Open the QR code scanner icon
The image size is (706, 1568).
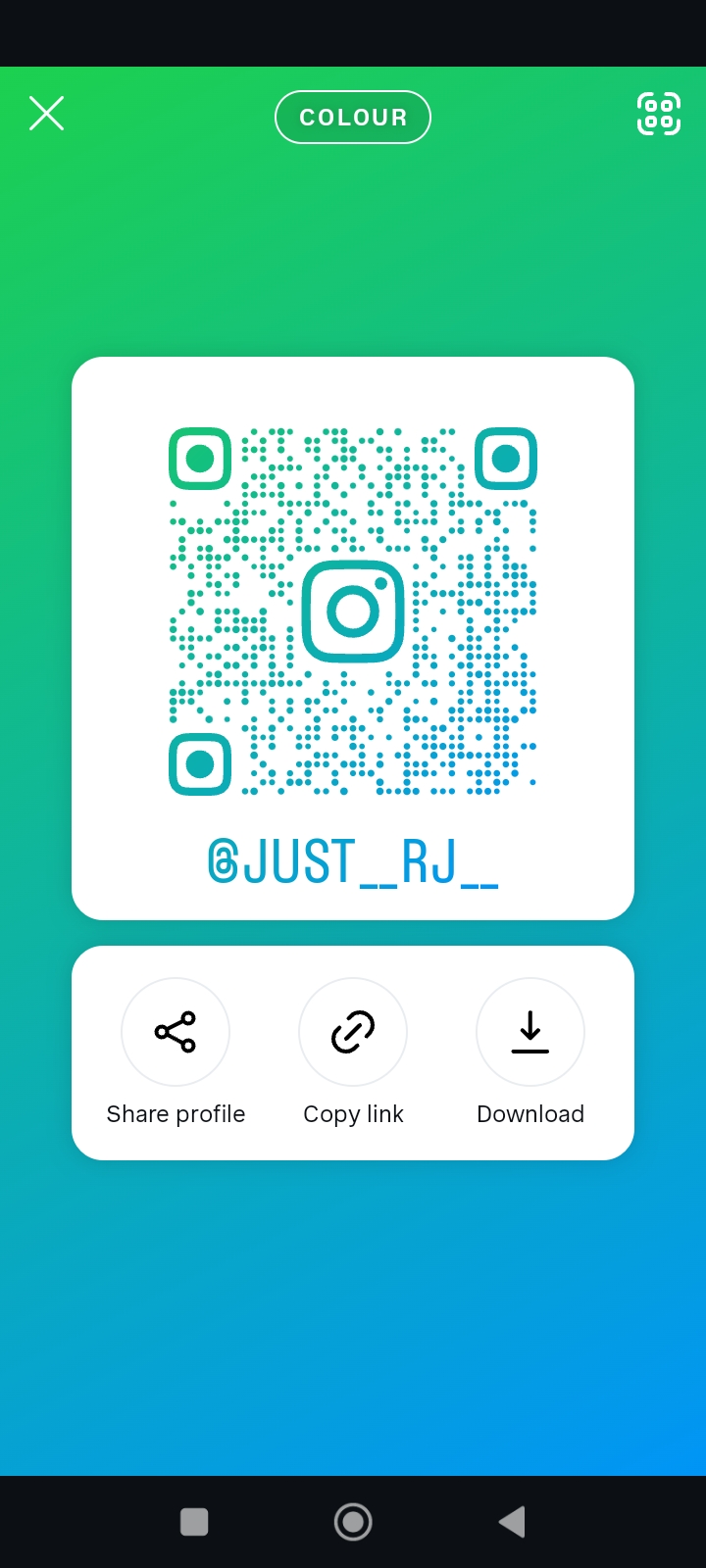pyautogui.click(x=658, y=114)
